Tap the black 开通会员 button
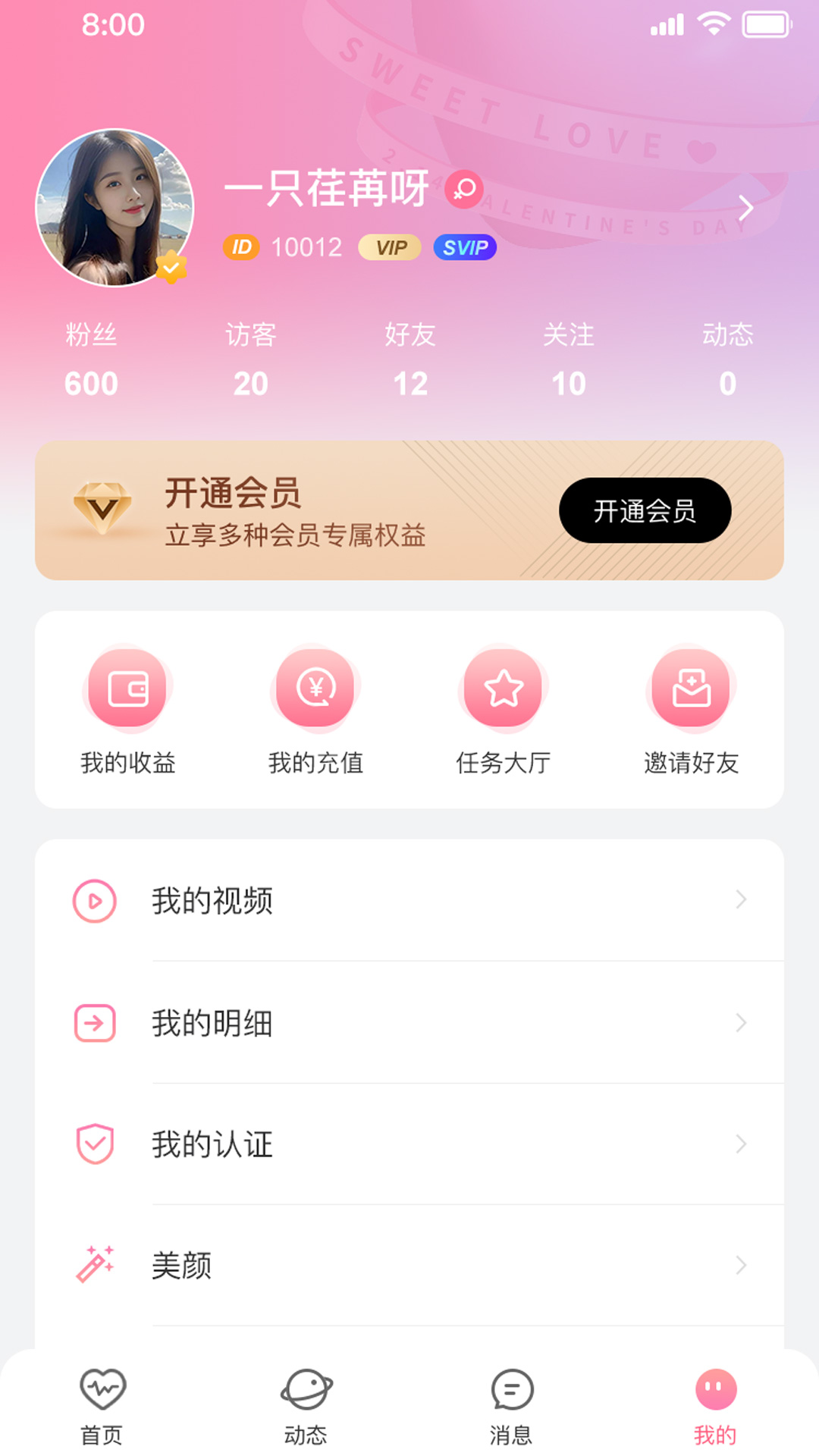The width and height of the screenshot is (819, 1456). pyautogui.click(x=645, y=510)
